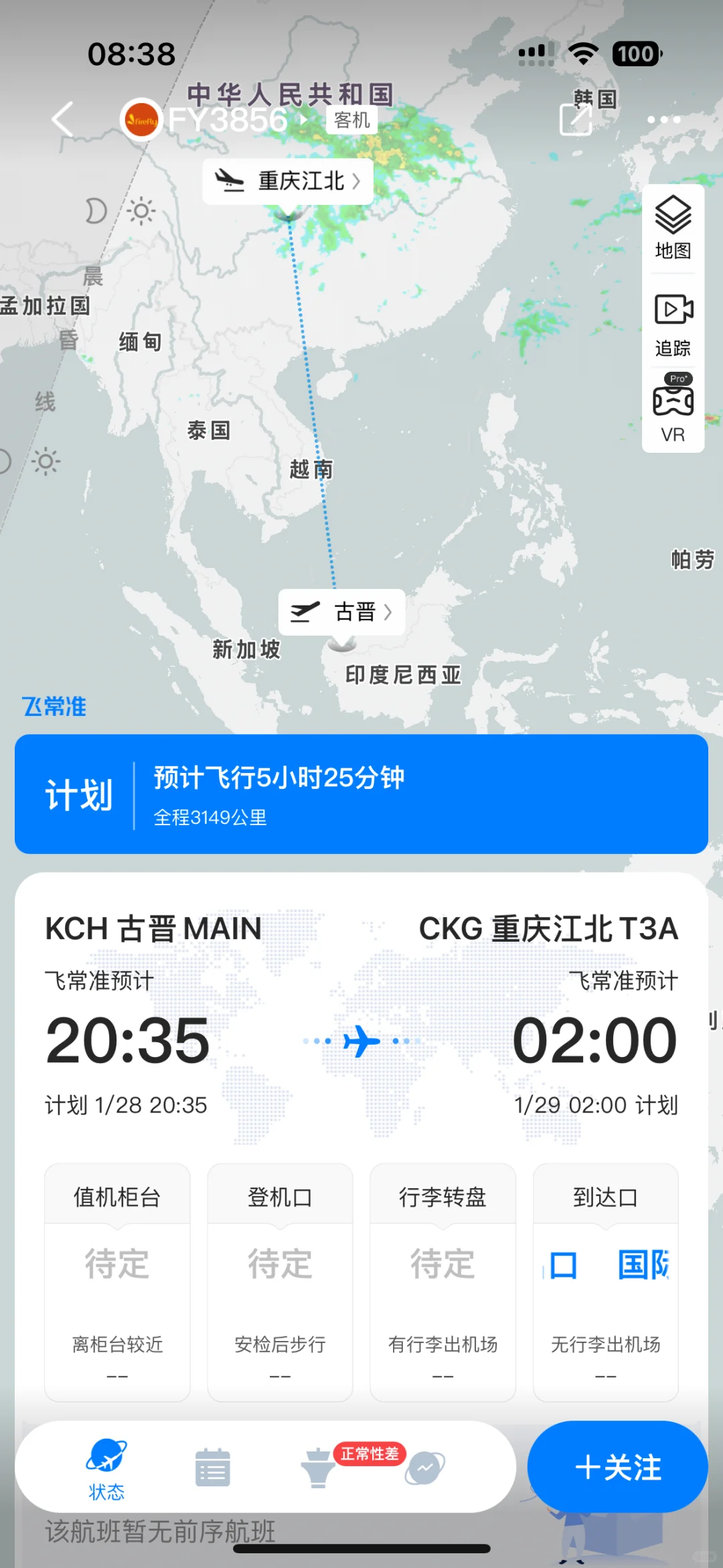Open the 登机口 boarding gate card
The height and width of the screenshot is (1568, 723).
[280, 1281]
